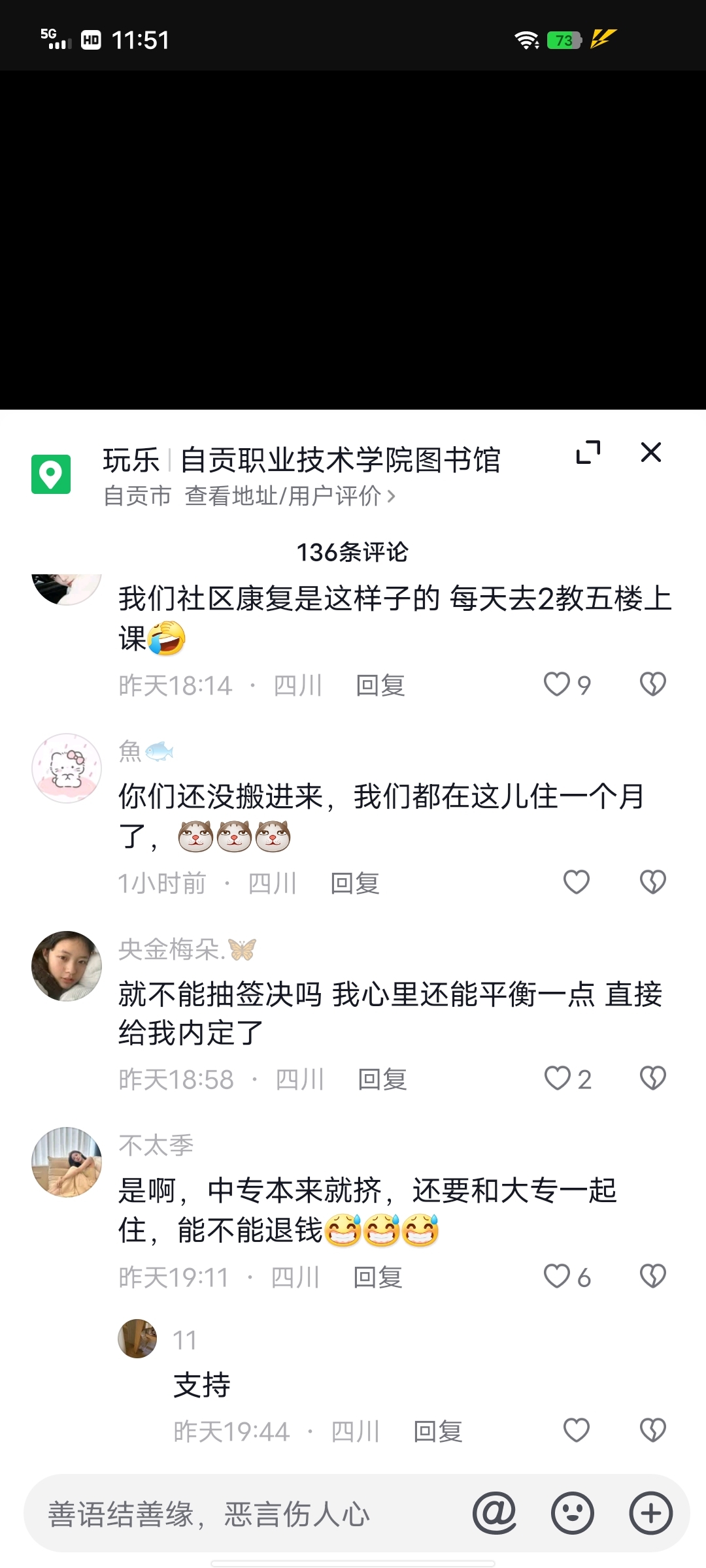Screen dimensions: 706x1568
Task: Open the emoji picker
Action: click(573, 1513)
